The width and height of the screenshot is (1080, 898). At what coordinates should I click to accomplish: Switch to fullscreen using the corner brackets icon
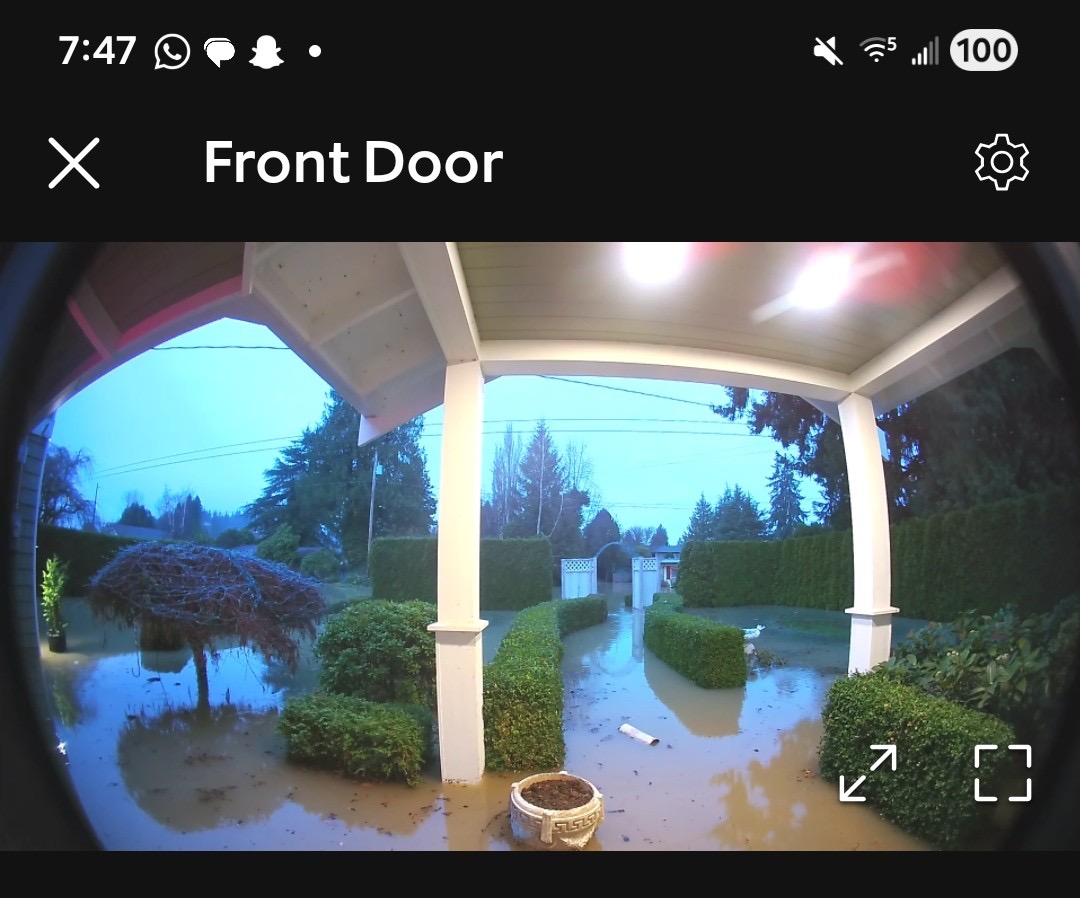[x=1002, y=773]
